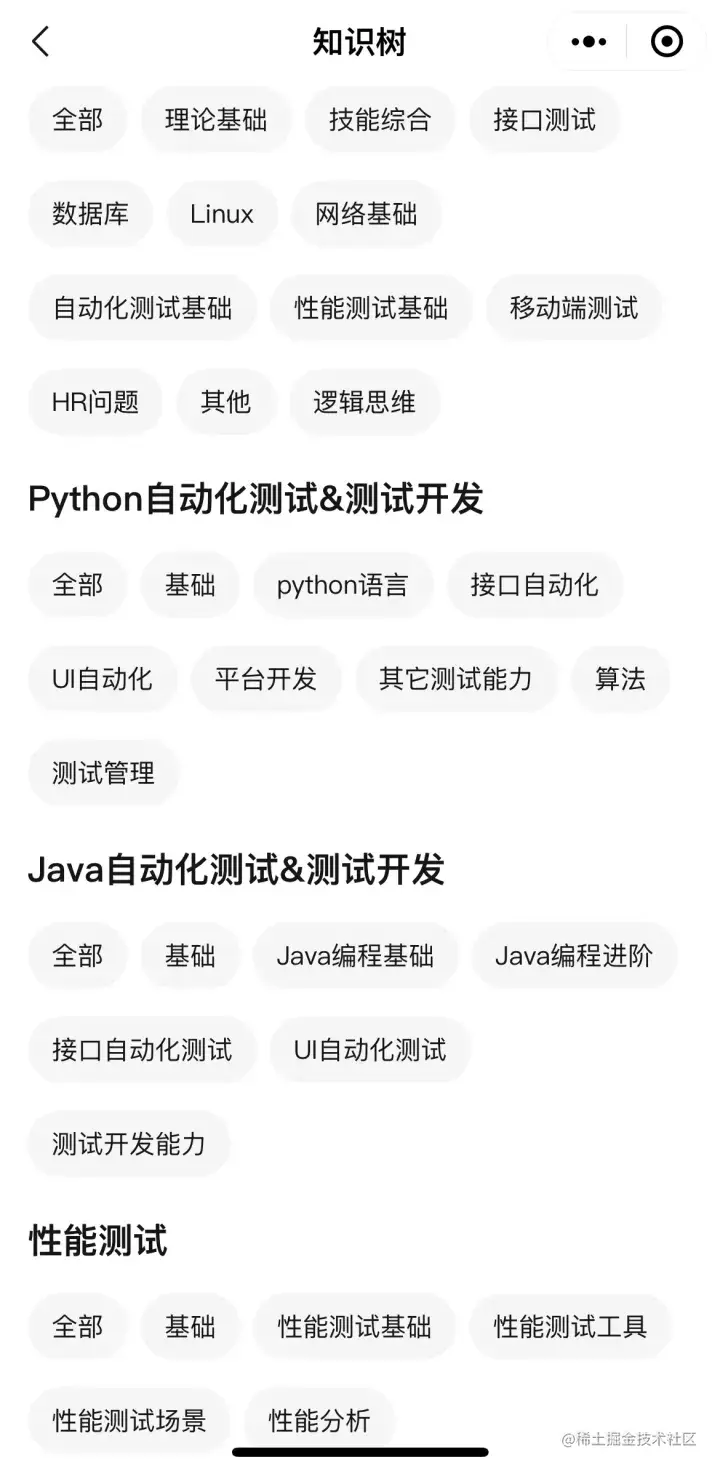Go back from the 知识树 page
The image size is (720, 1471).
(40, 42)
